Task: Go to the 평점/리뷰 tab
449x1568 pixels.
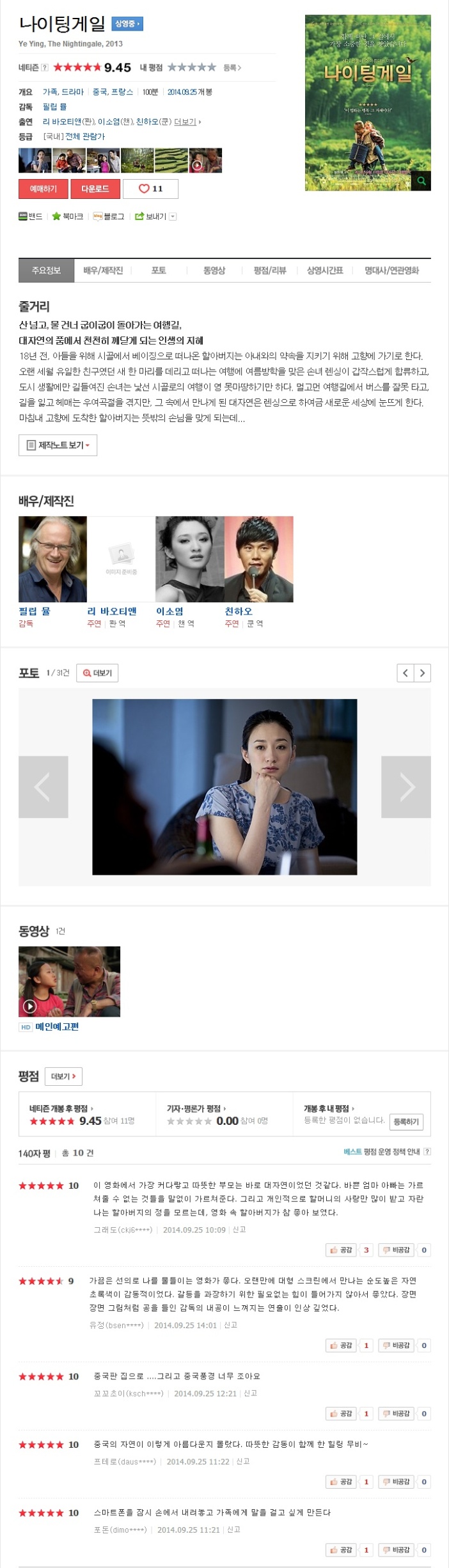Action: point(270,270)
